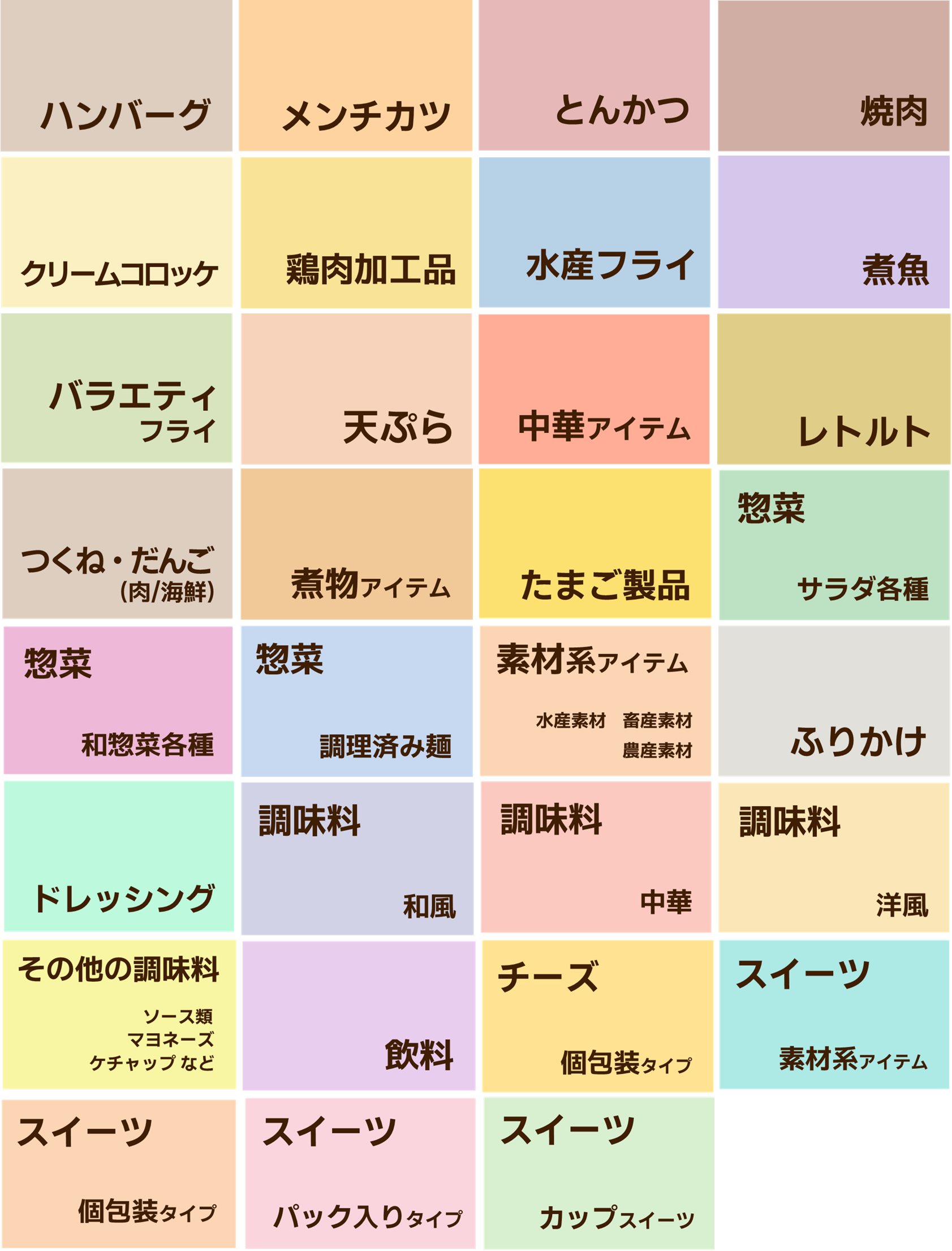The height and width of the screenshot is (1251, 952).
Task: Open the 中華アイテム tile
Action: click(595, 389)
